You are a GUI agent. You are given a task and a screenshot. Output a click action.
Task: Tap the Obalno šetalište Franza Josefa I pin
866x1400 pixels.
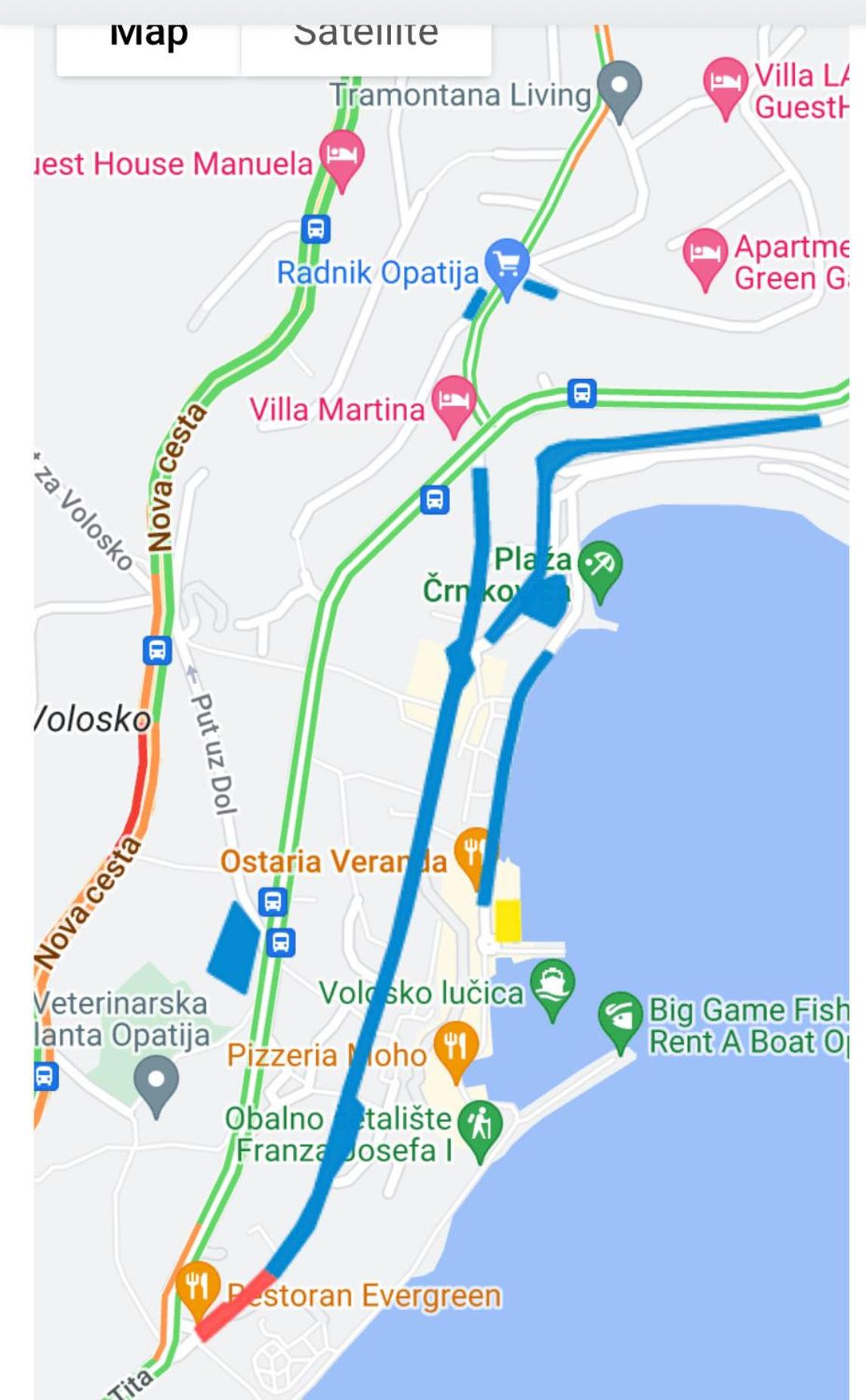[x=480, y=1131]
